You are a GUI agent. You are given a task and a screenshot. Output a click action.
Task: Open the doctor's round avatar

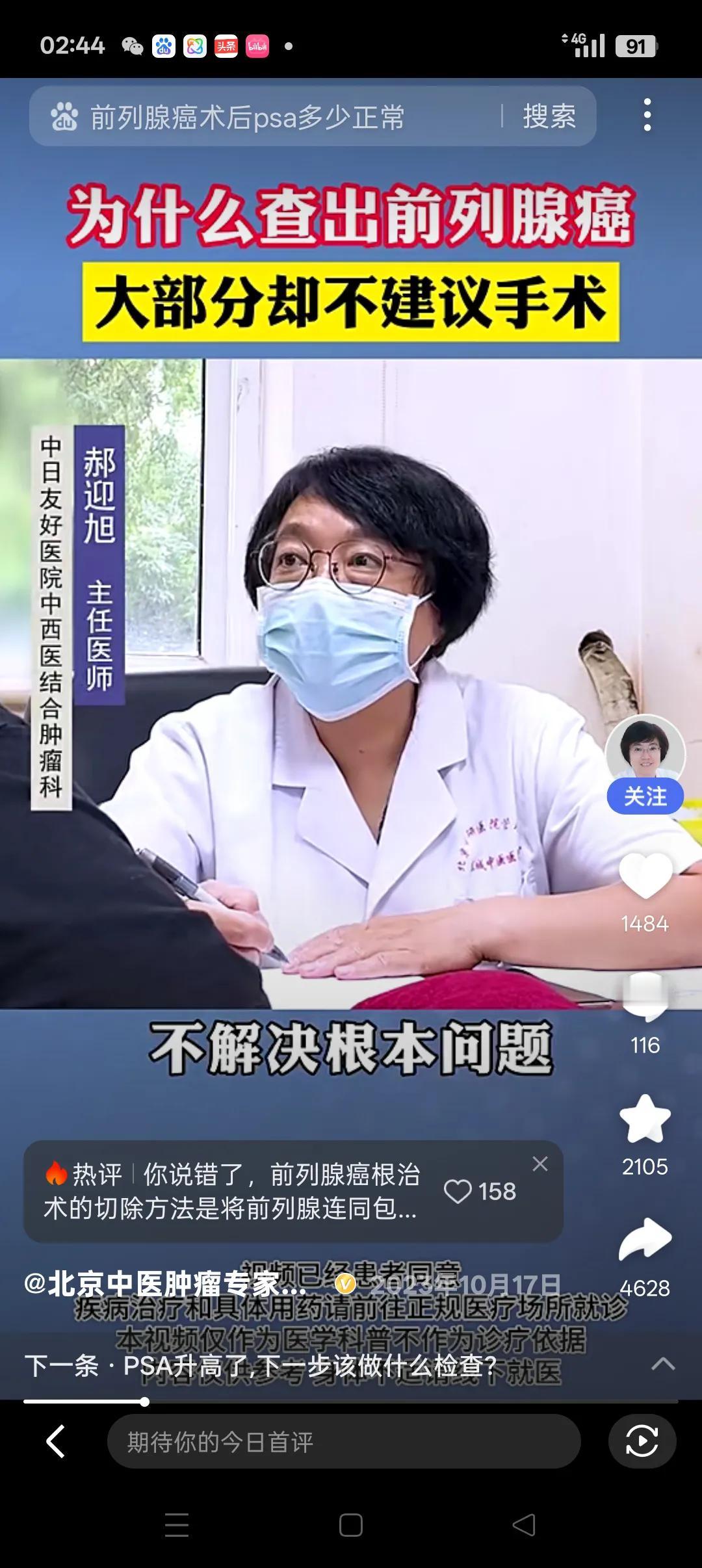(x=645, y=751)
